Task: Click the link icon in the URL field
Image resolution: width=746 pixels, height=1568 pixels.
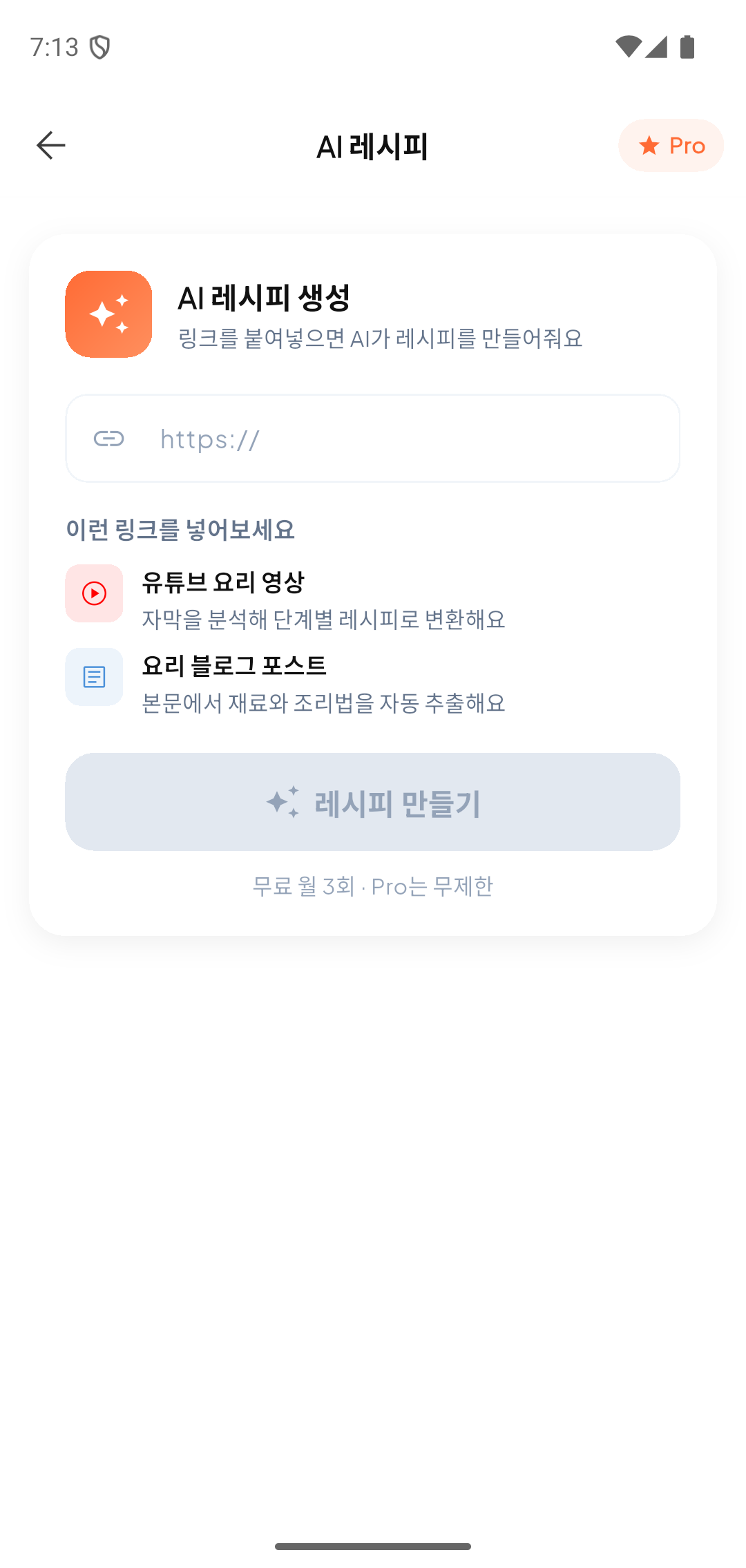Action: coord(108,438)
